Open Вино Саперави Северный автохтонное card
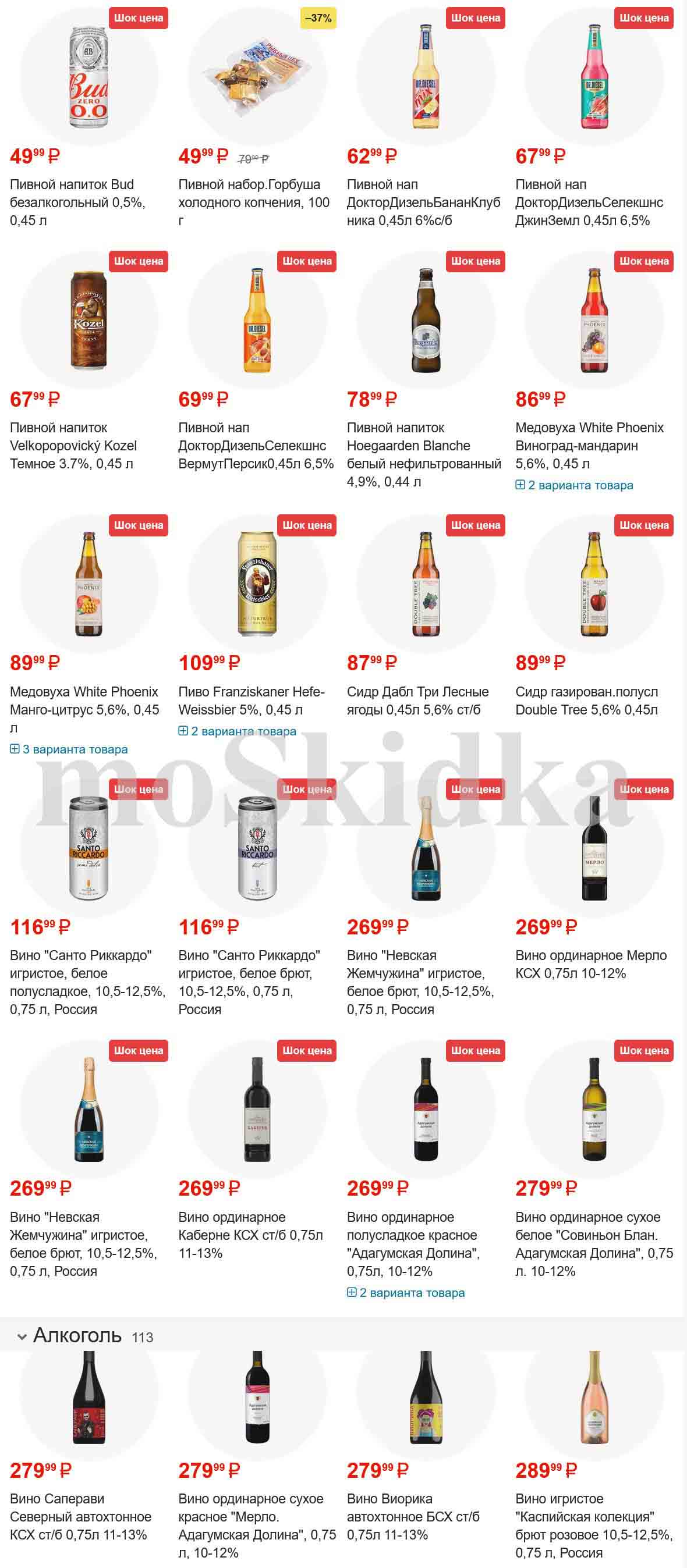This screenshot has height=1568, width=687. click(x=80, y=1516)
